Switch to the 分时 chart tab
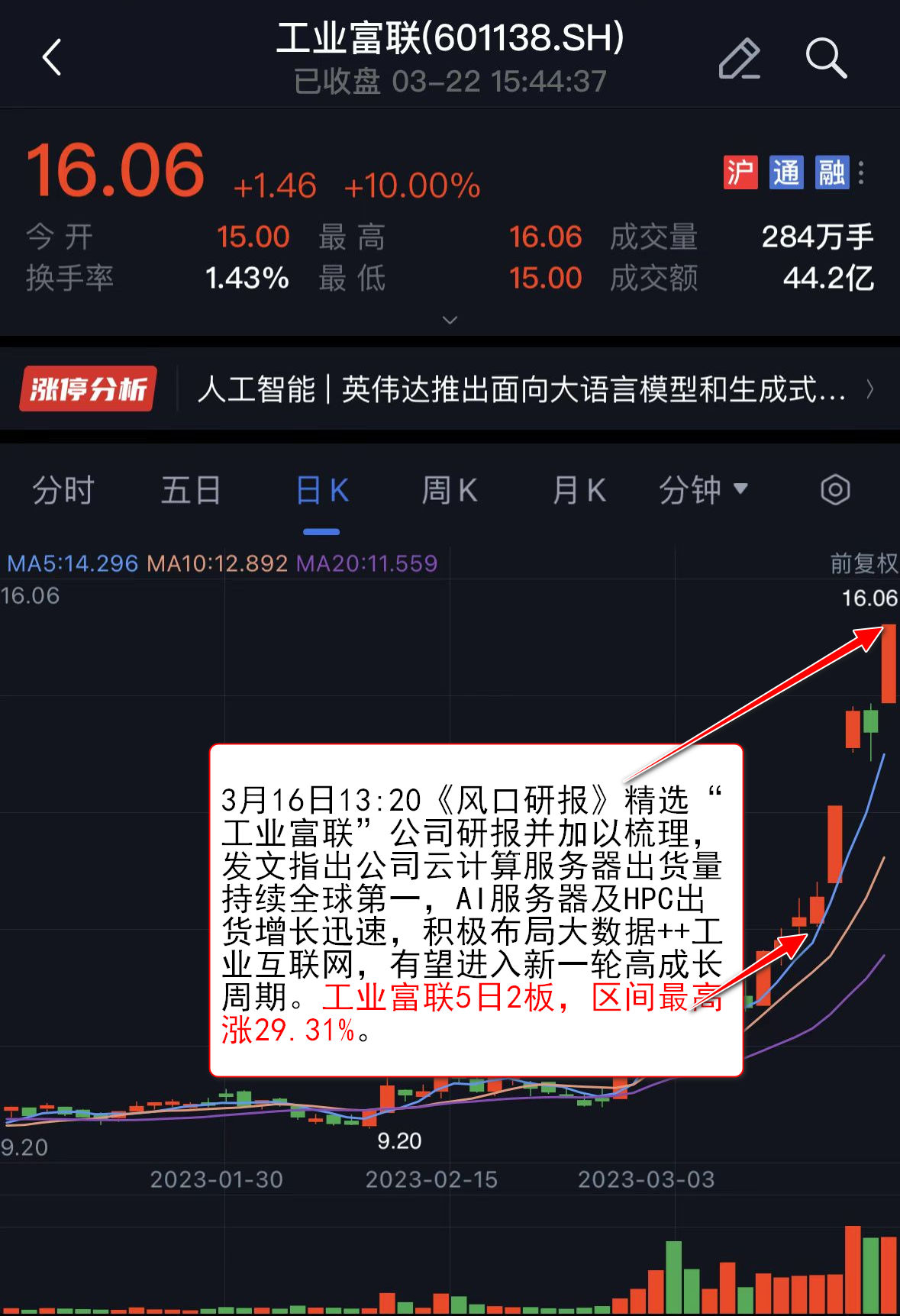This screenshot has width=900, height=1316. point(63,490)
